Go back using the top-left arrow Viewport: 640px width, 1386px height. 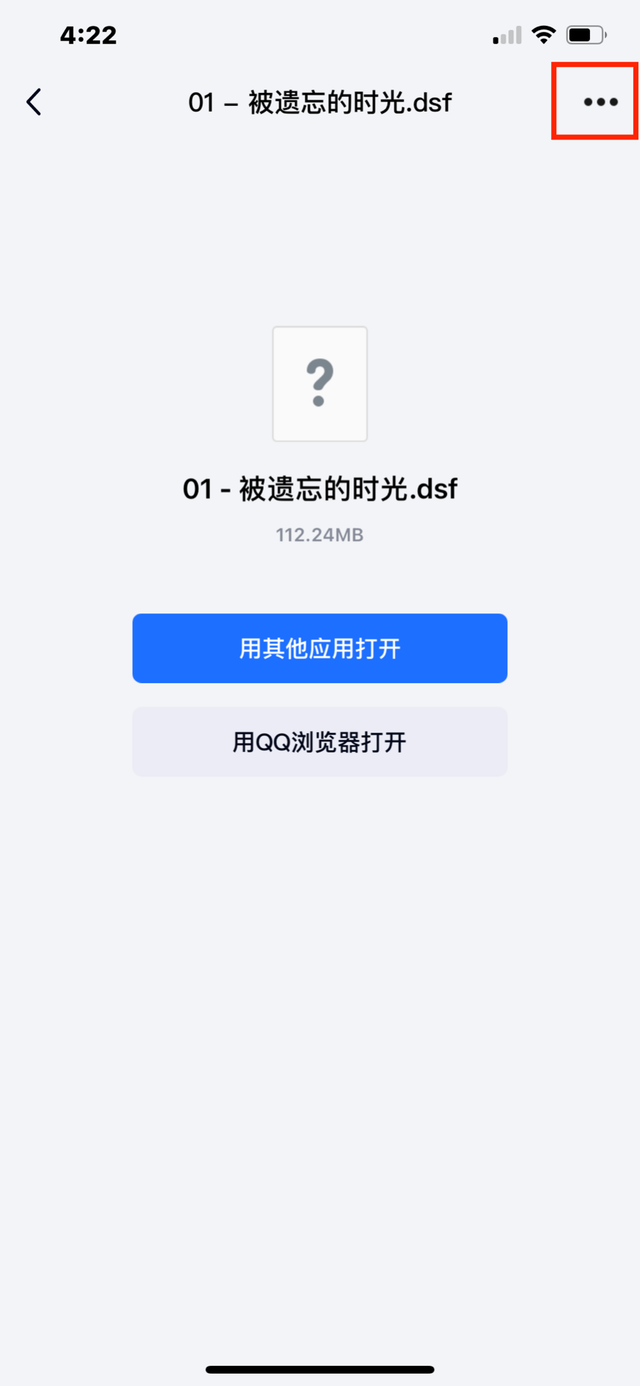(34, 102)
